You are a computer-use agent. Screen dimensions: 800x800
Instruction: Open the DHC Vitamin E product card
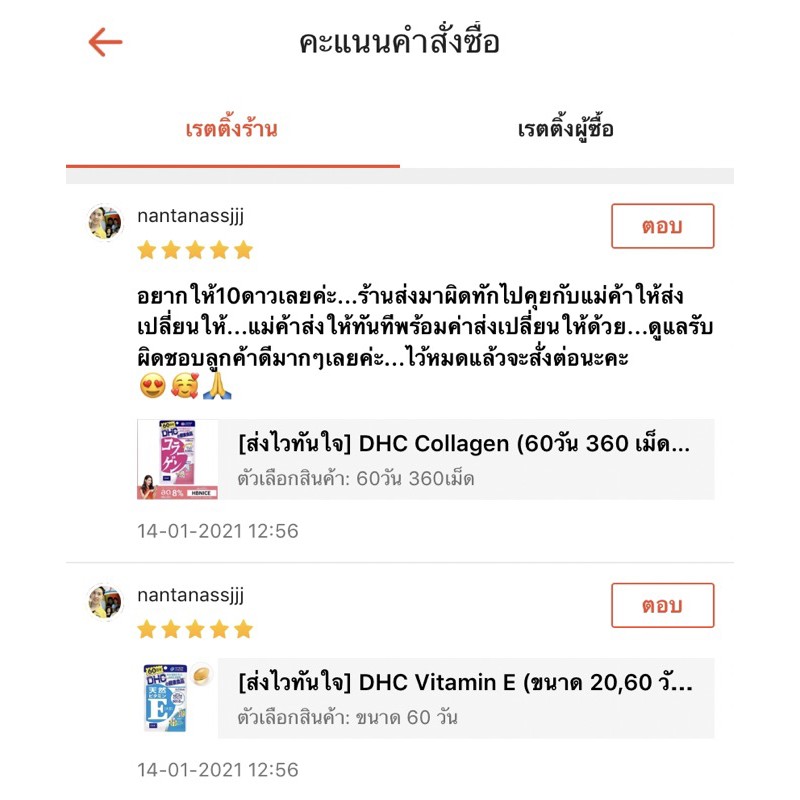426,698
